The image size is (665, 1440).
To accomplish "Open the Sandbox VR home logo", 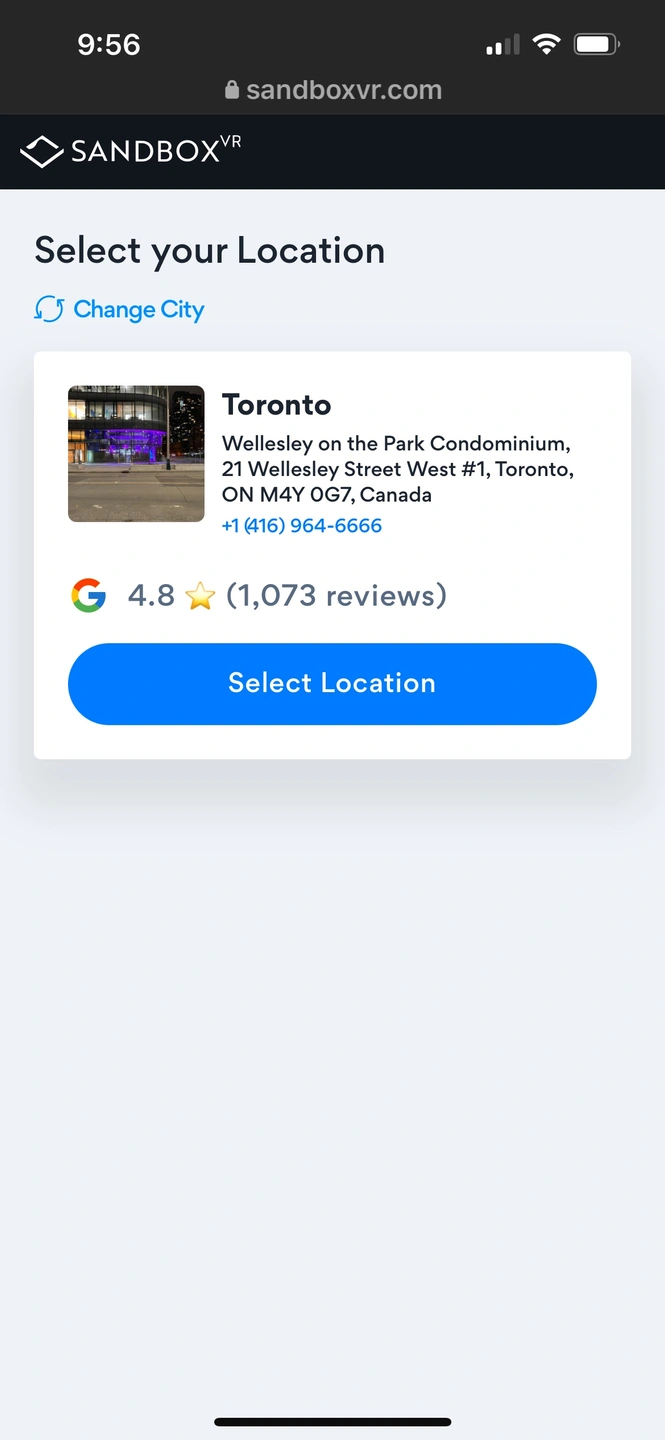I will [131, 151].
